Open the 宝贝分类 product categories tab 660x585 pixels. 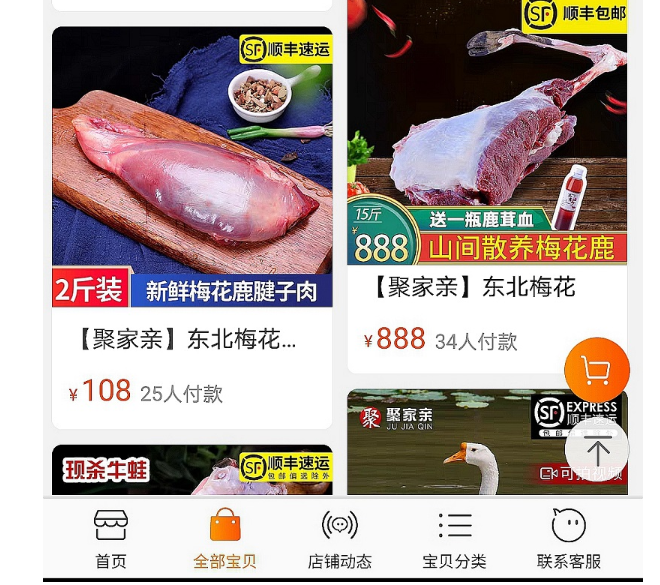(x=454, y=539)
